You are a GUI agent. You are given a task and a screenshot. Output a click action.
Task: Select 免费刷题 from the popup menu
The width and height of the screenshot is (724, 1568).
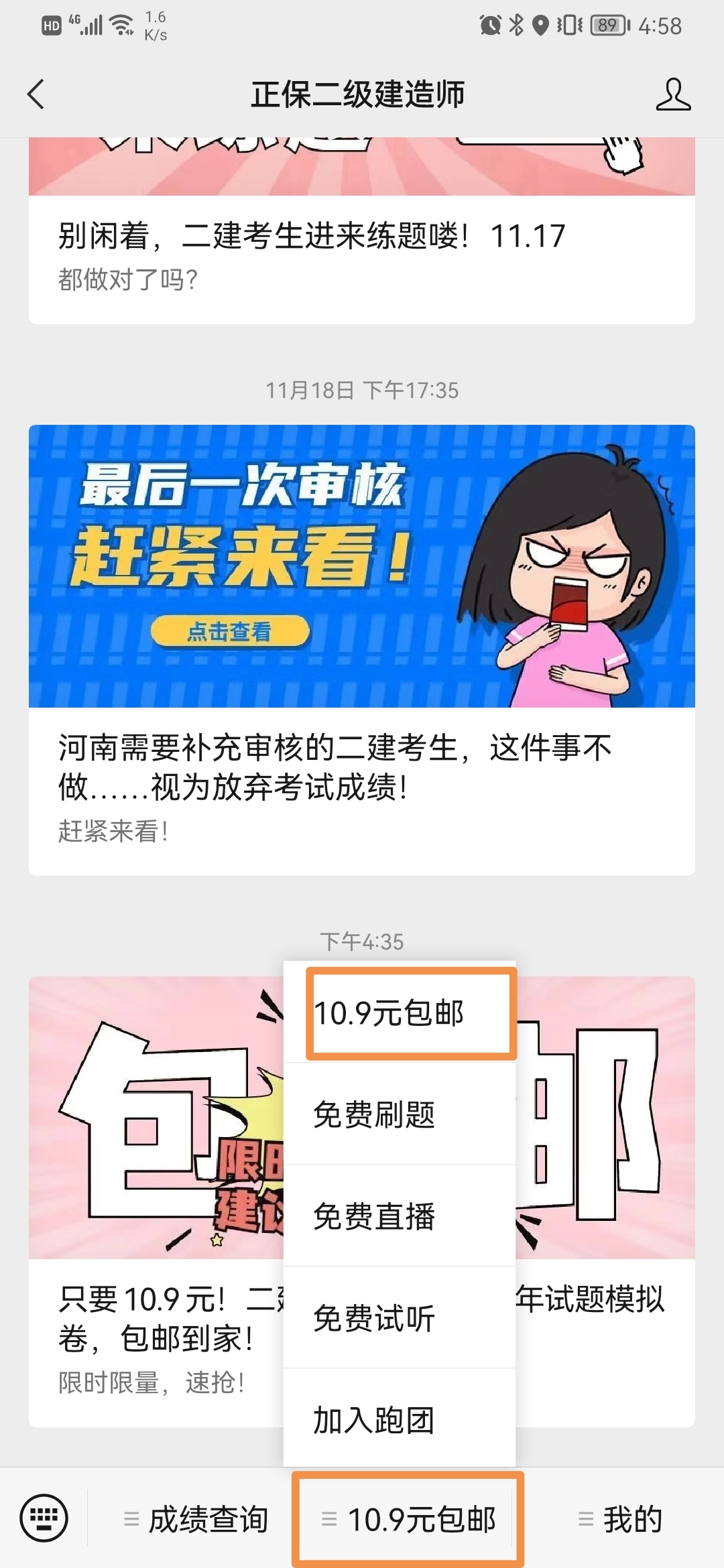[x=373, y=1114]
